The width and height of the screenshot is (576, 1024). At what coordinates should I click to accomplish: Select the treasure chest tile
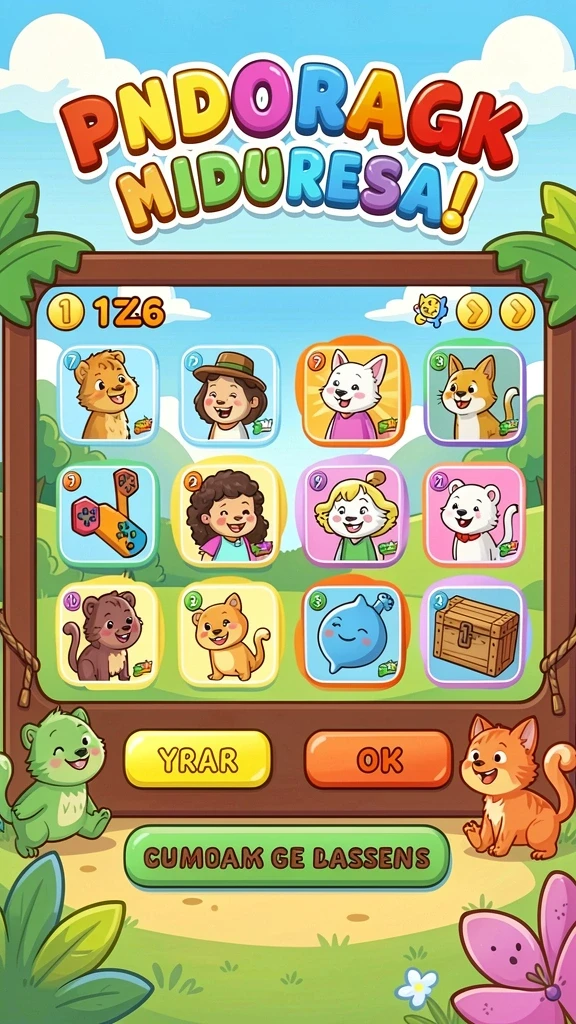[x=475, y=635]
